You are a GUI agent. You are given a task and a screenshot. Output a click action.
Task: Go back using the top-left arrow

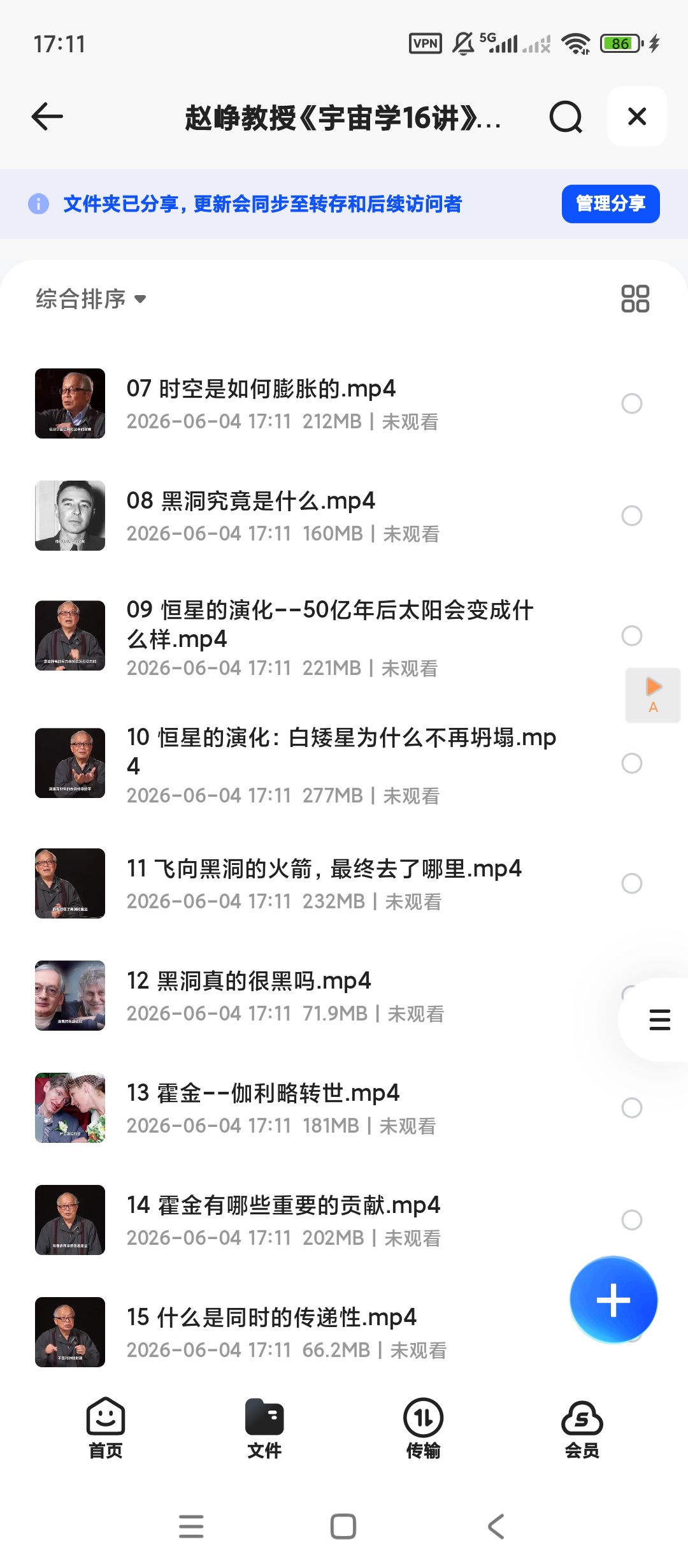[x=47, y=117]
